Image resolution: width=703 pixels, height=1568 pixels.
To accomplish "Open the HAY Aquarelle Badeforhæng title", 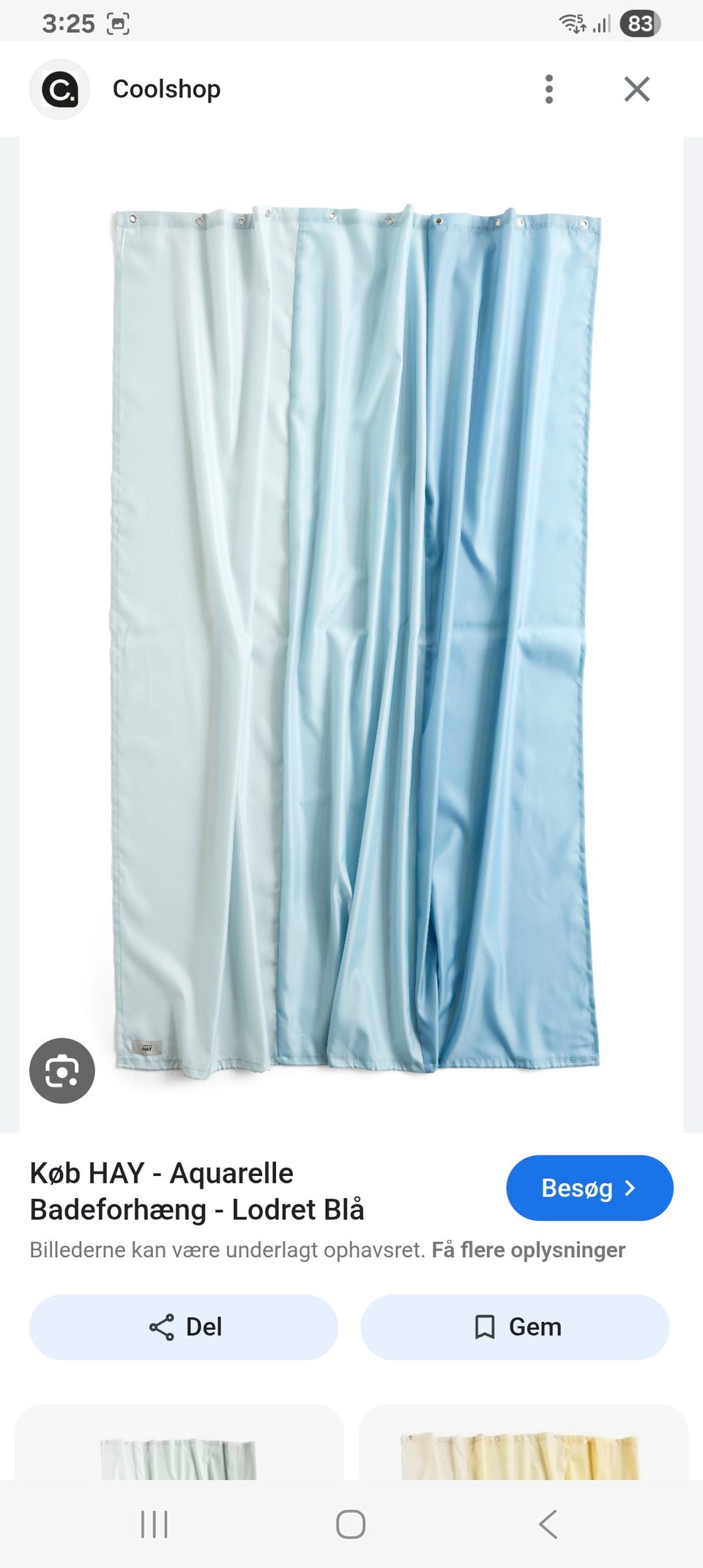I will tap(198, 1191).
